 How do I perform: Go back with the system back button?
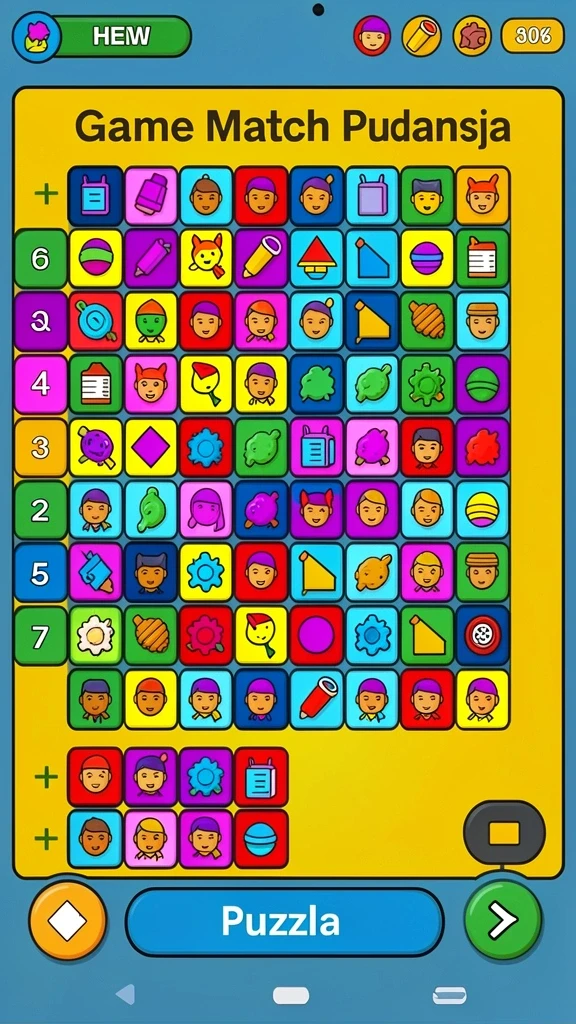coord(125,995)
